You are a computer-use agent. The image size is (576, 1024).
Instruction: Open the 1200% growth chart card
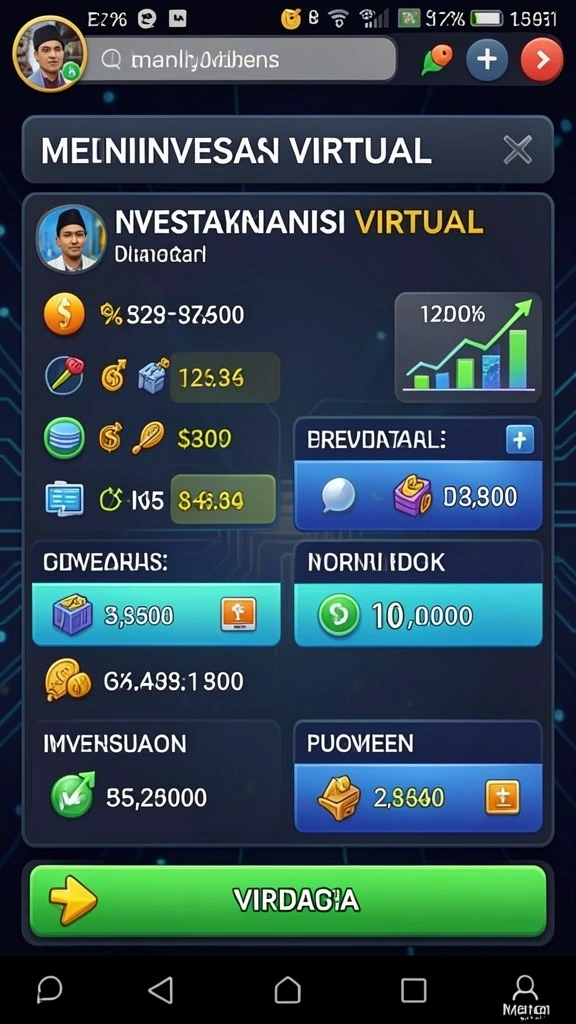[468, 347]
